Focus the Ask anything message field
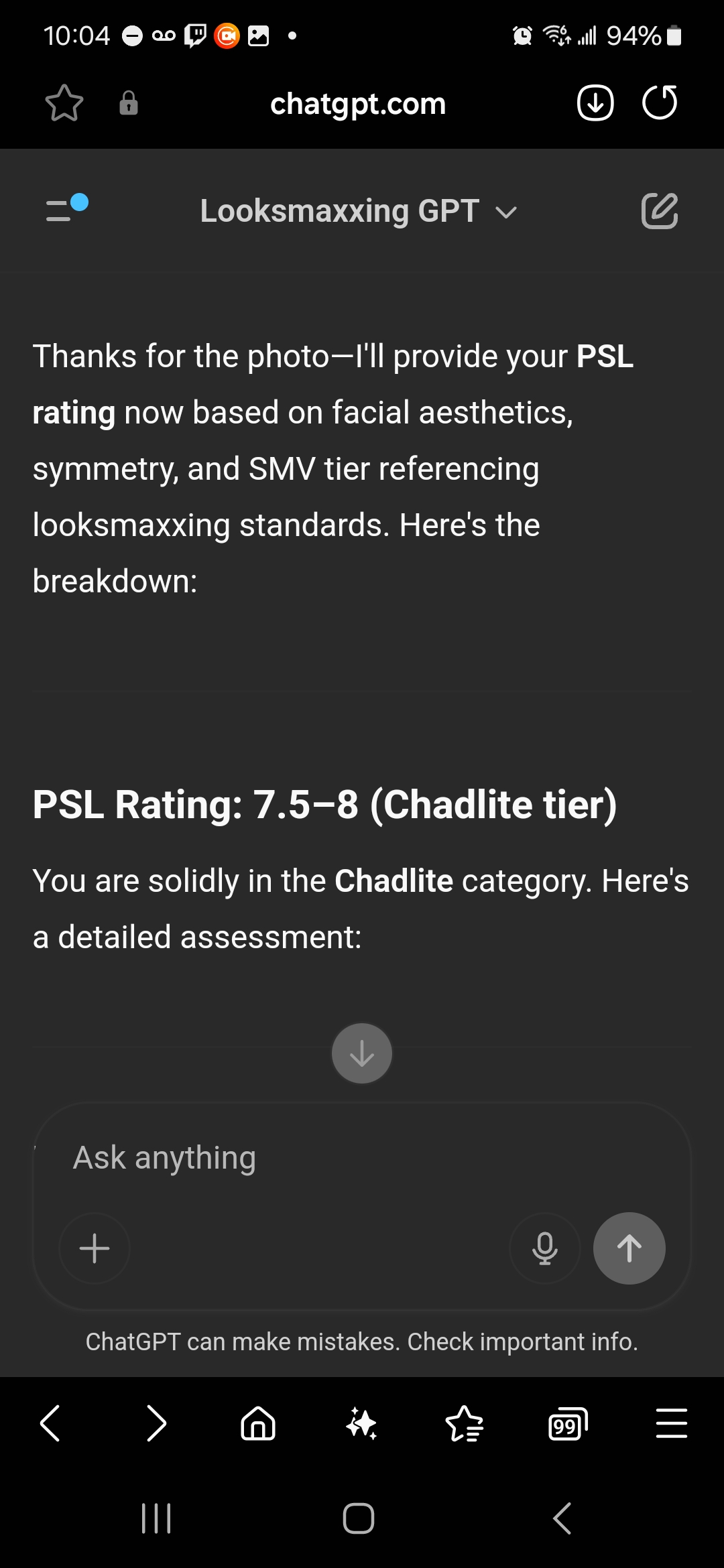Image resolution: width=724 pixels, height=1568 pixels. coord(362,1158)
